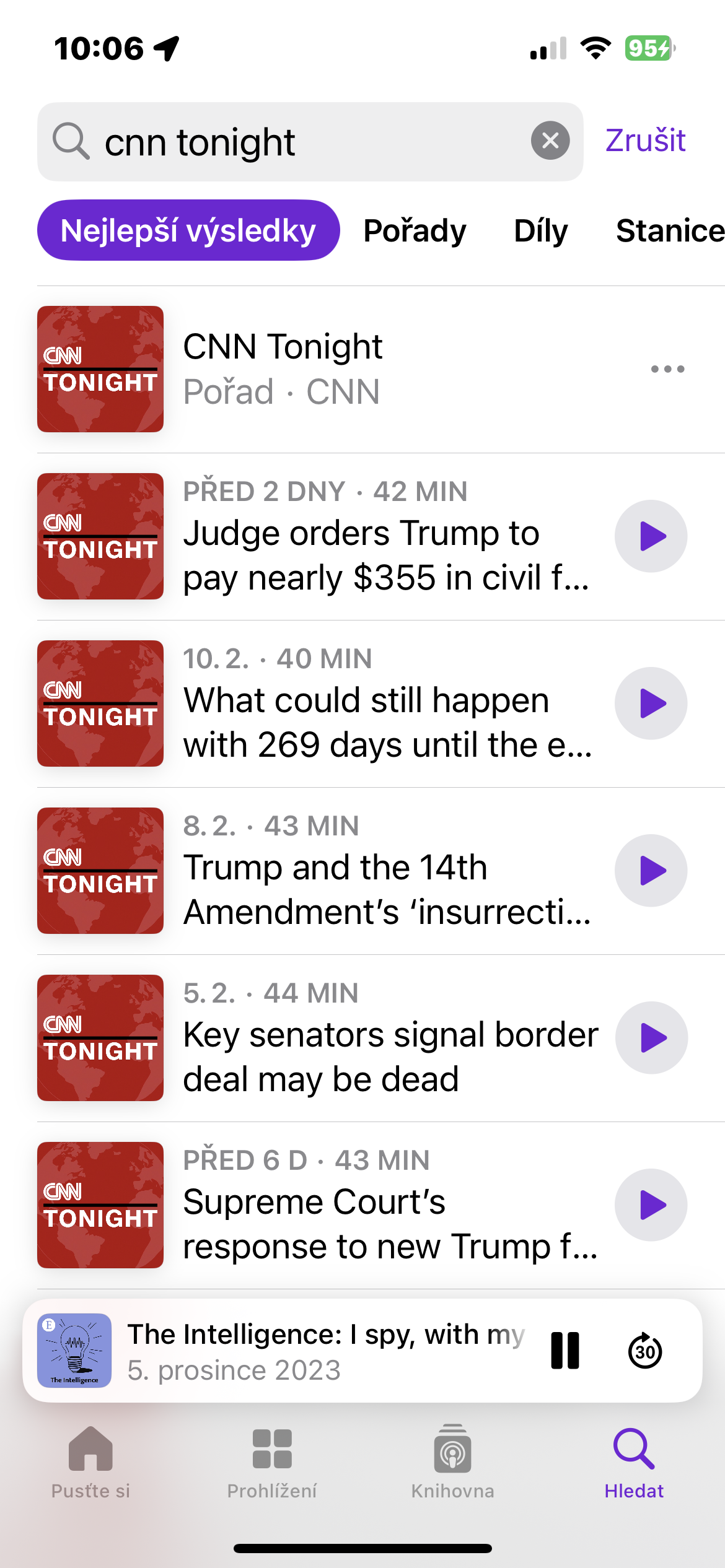Pause The Intelligence episode in mini player

pos(565,1351)
